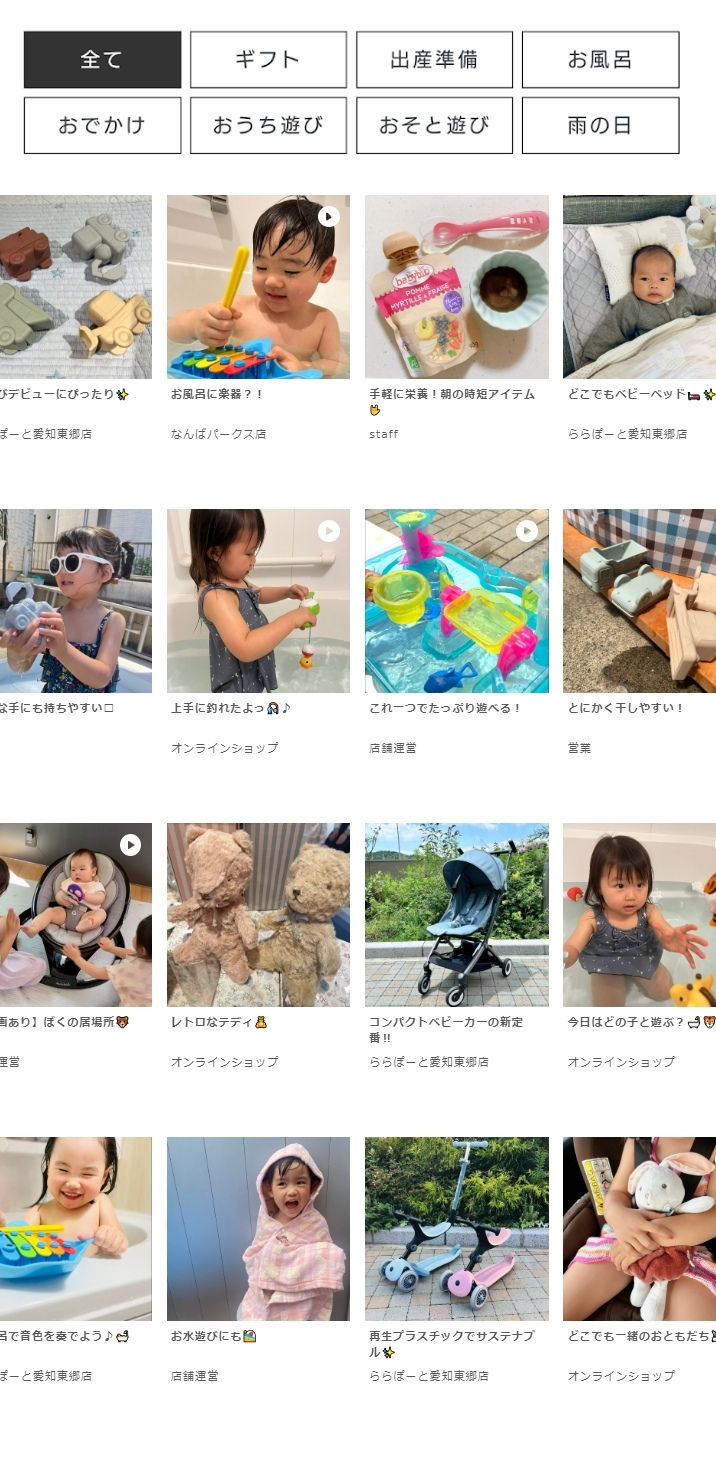The image size is (716, 1464).
Task: View the レトロなテディ post
Action: (258, 915)
